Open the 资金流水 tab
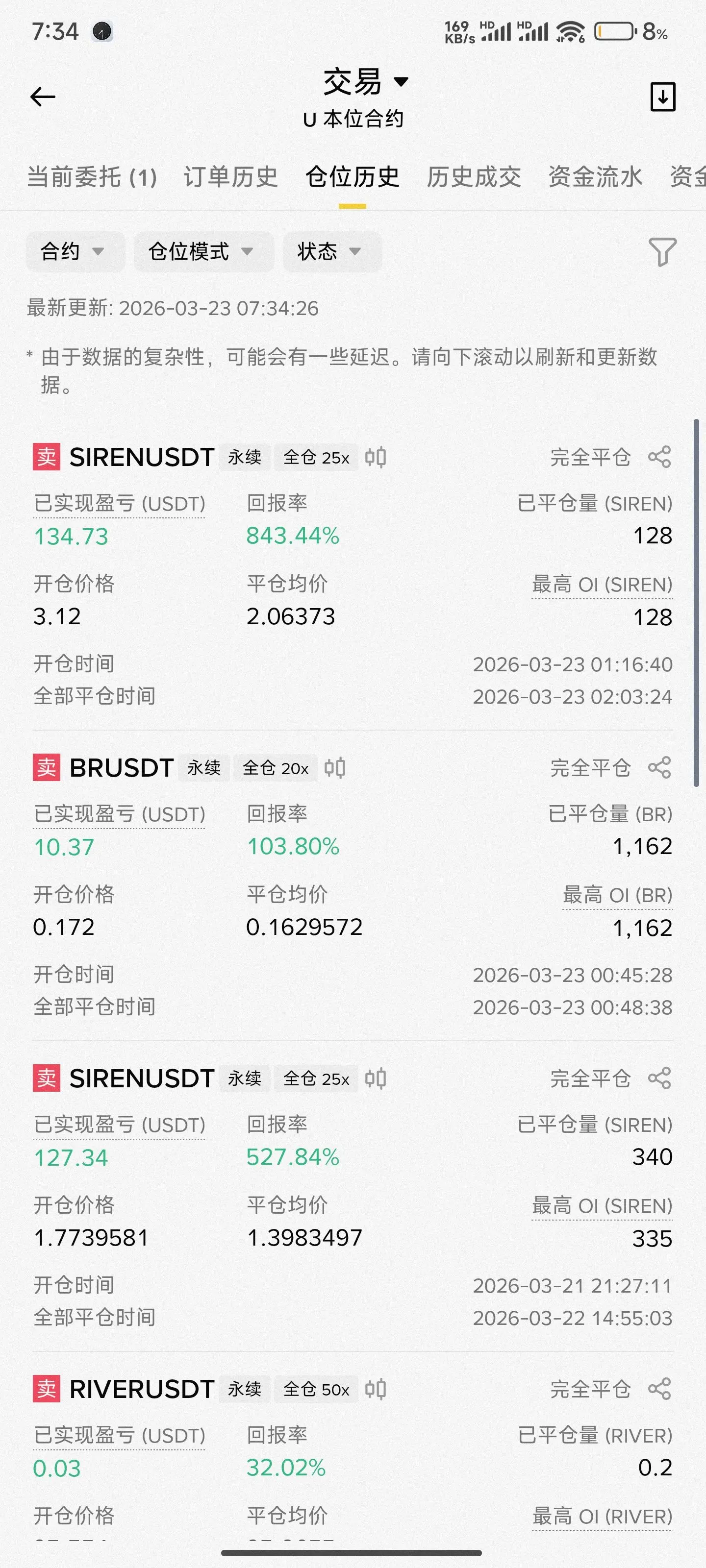Screen dimensions: 706x1568 pyautogui.click(x=595, y=177)
